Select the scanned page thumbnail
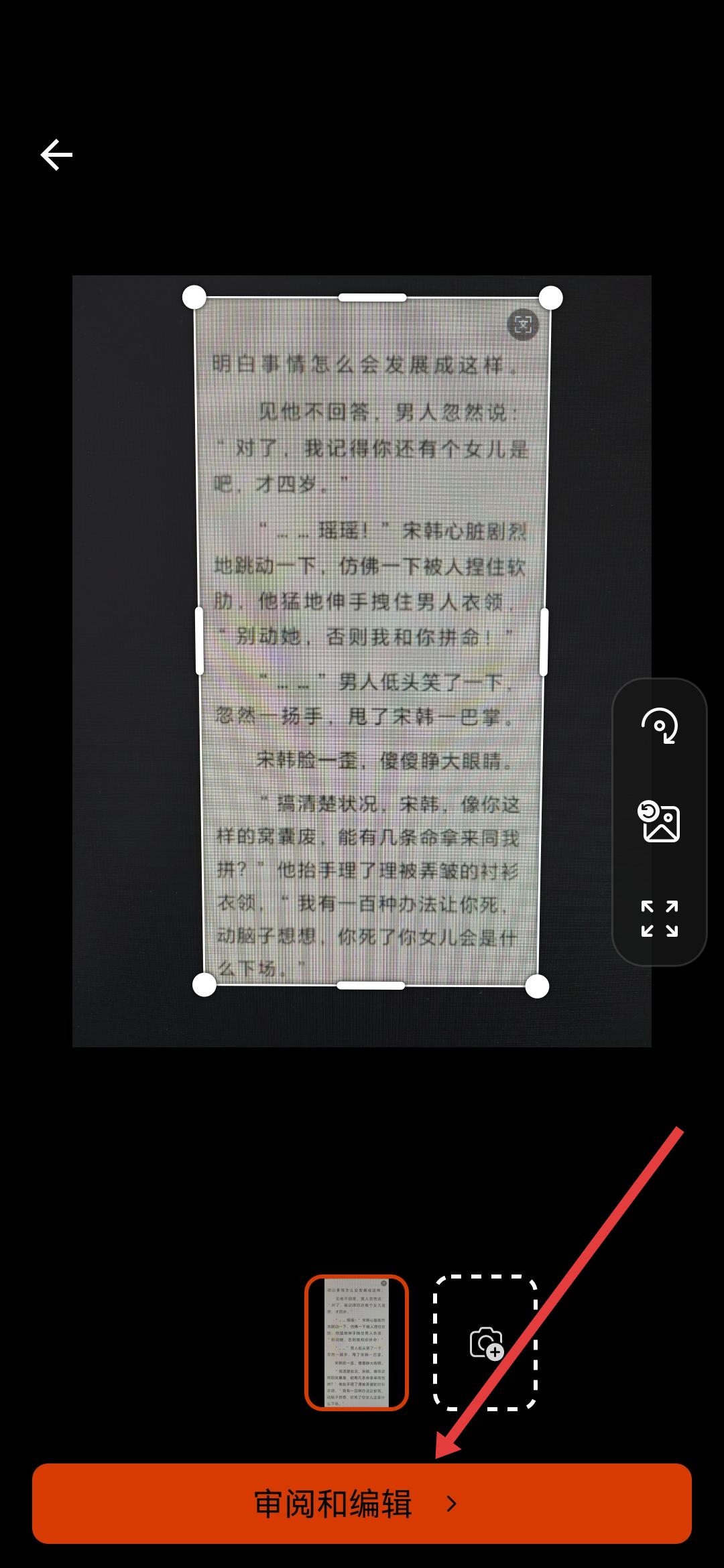The image size is (724, 1568). click(357, 1342)
